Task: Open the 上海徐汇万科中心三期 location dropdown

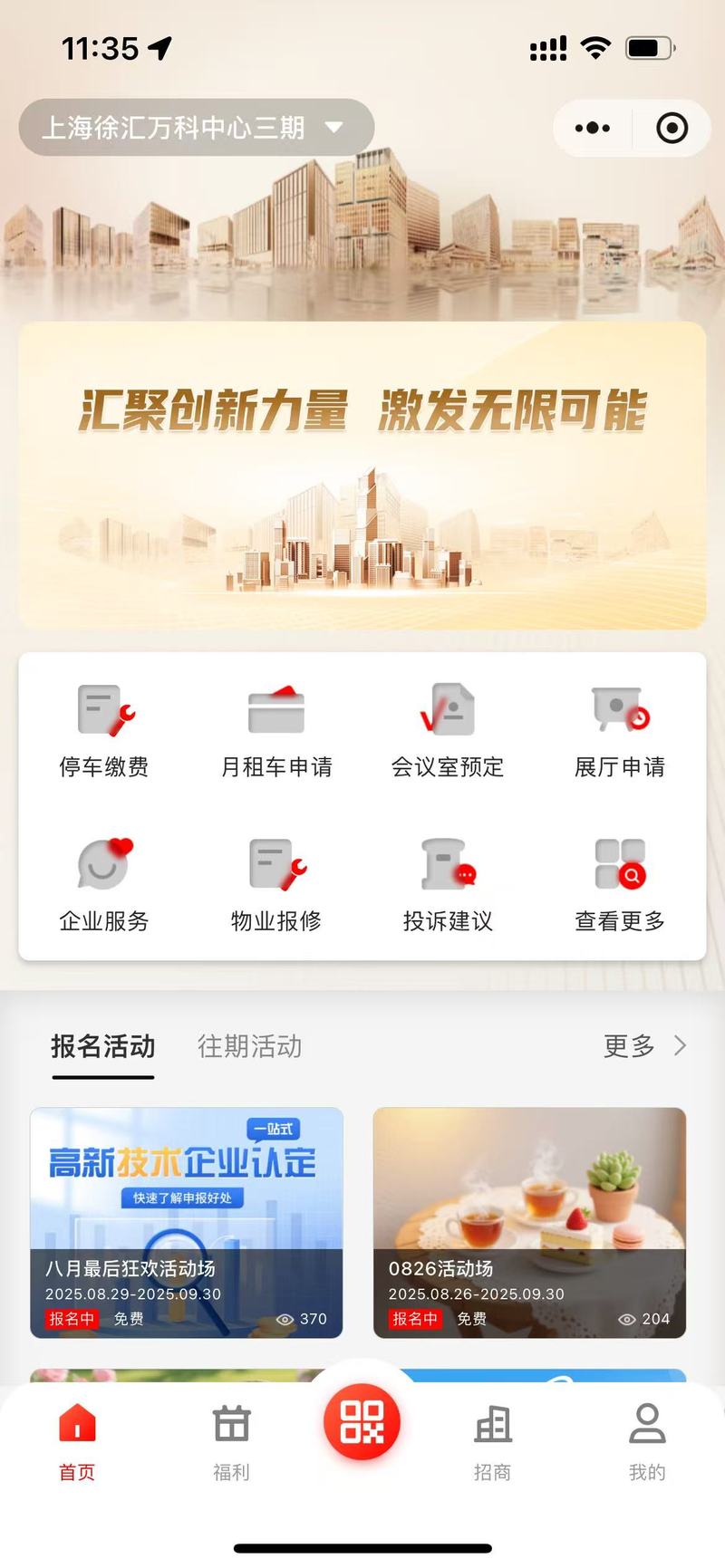Action: [195, 128]
